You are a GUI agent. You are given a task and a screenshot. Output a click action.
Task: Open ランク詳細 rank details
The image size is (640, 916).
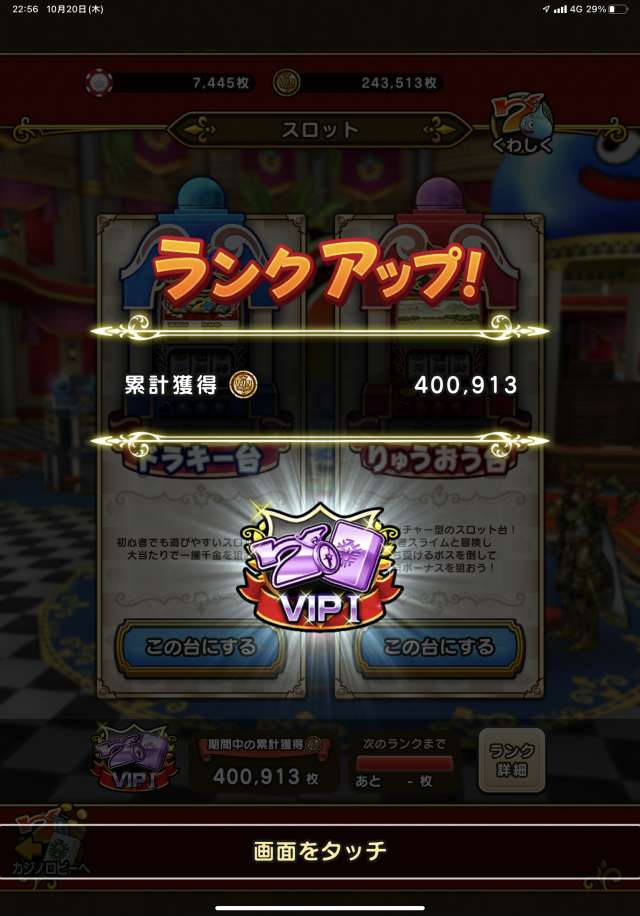511,760
